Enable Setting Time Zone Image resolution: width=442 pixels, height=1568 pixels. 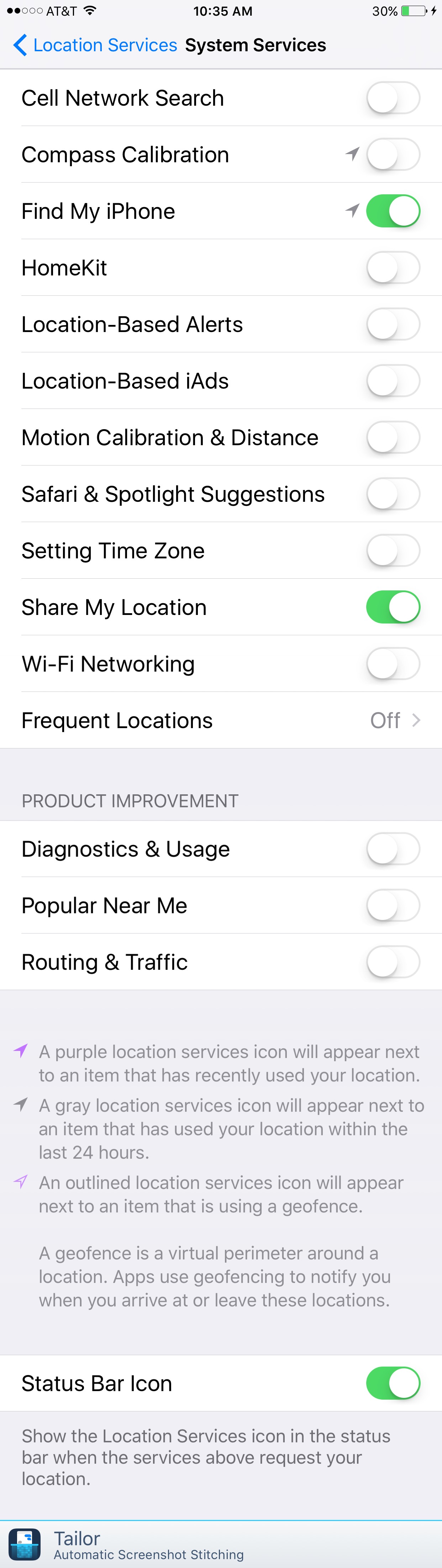pyautogui.click(x=393, y=551)
